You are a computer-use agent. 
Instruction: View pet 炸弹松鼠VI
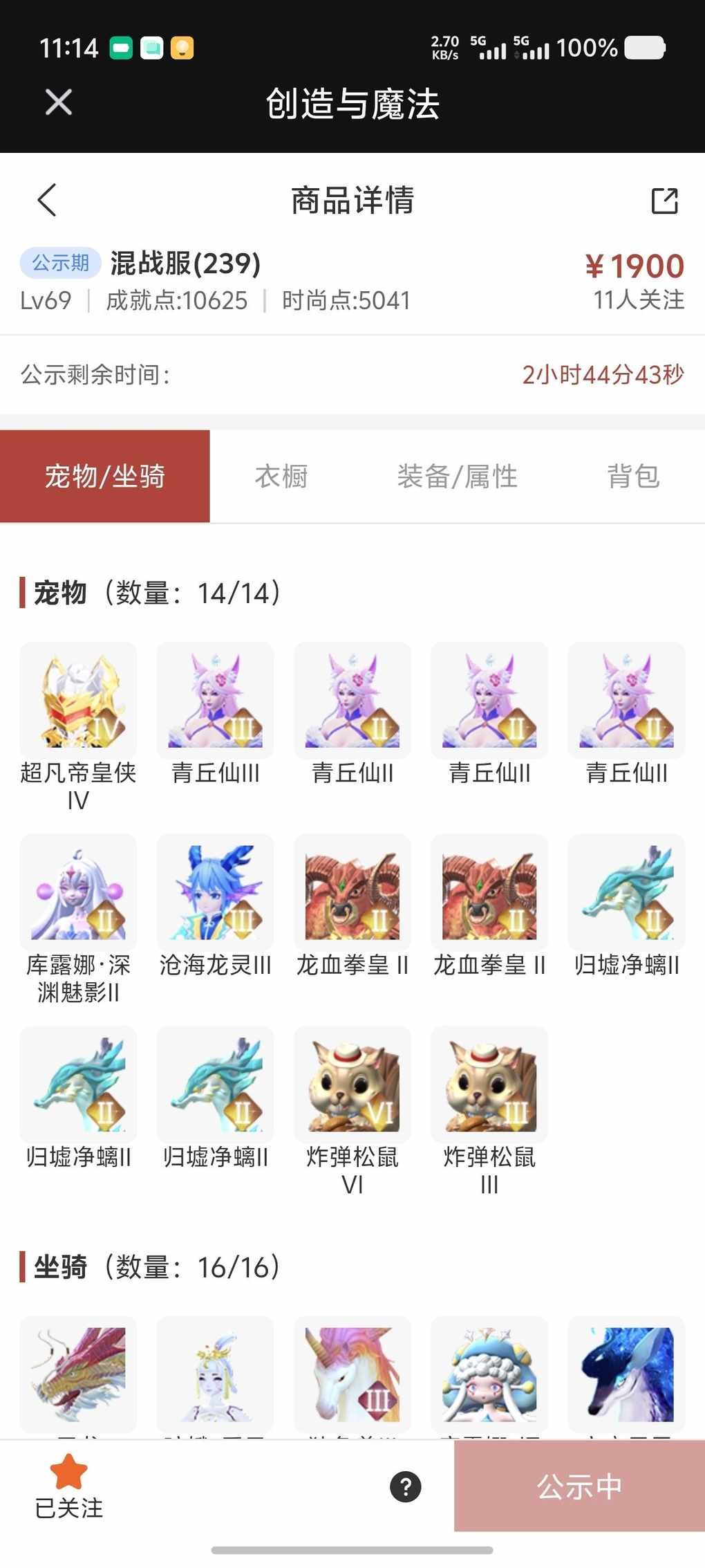click(352, 1084)
